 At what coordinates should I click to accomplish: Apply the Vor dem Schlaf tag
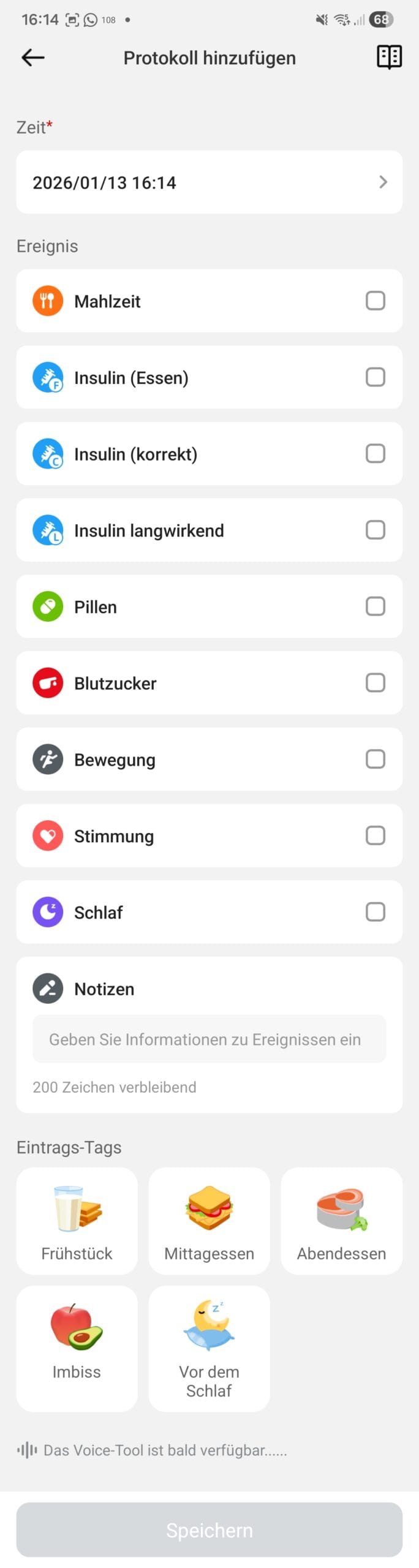[209, 1348]
